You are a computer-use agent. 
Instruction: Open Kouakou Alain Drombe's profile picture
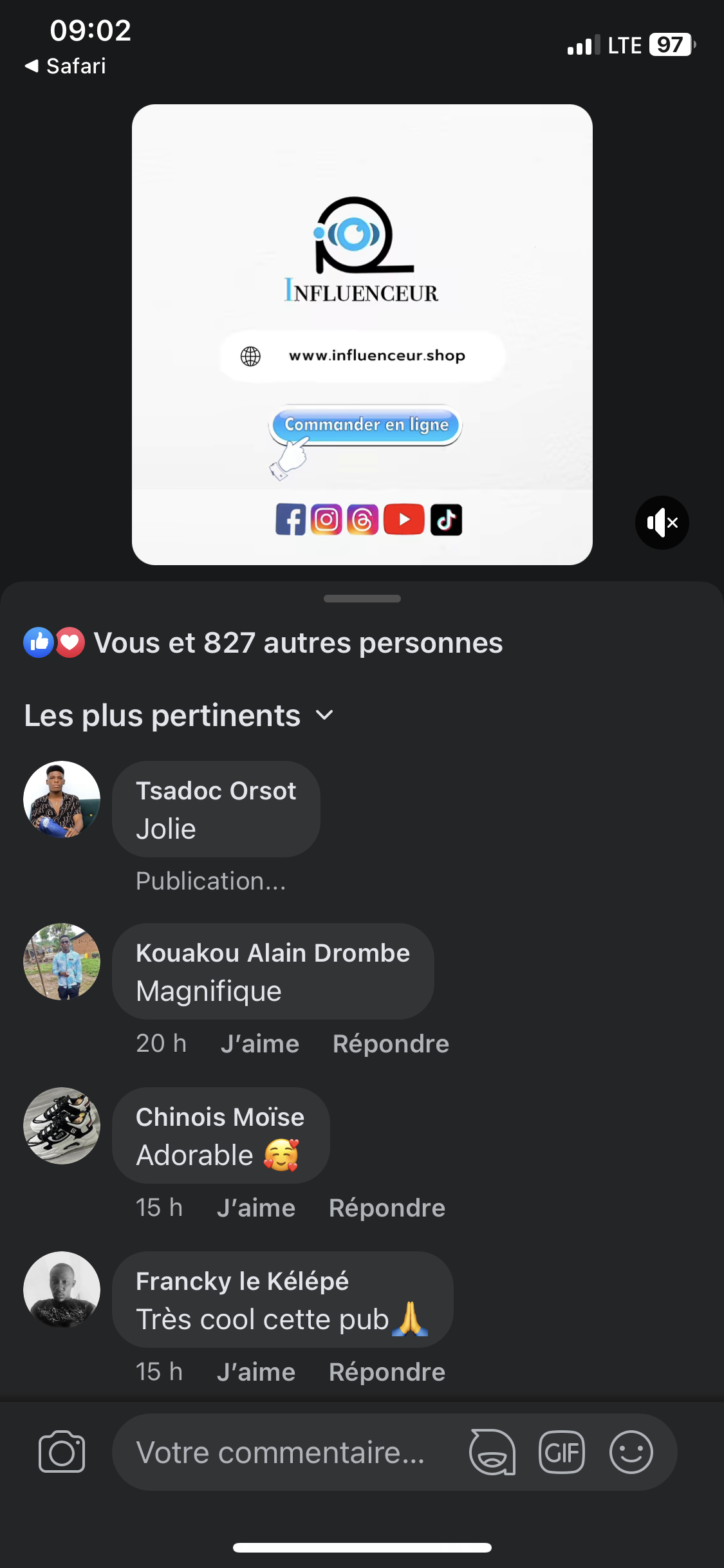[62, 962]
